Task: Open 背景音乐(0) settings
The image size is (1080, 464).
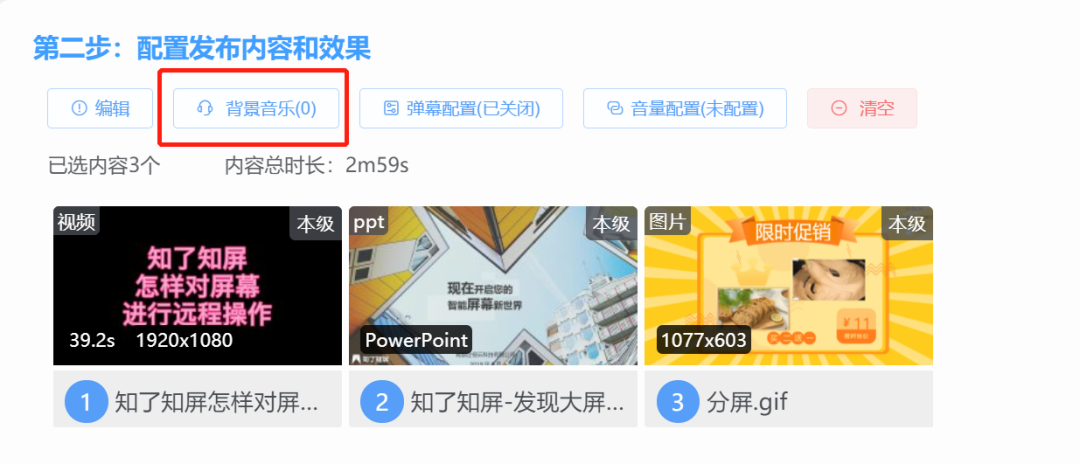Action: click(256, 109)
